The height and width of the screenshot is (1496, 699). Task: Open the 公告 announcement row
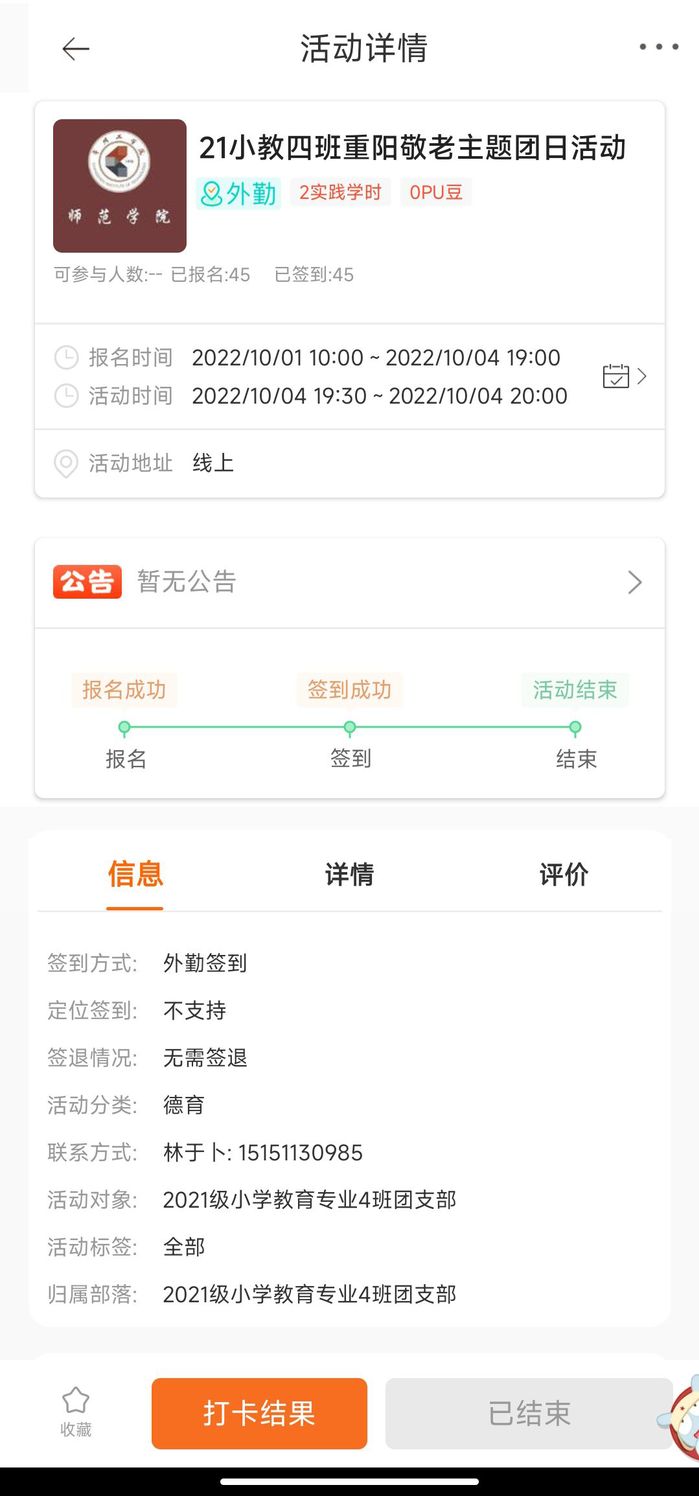[349, 582]
